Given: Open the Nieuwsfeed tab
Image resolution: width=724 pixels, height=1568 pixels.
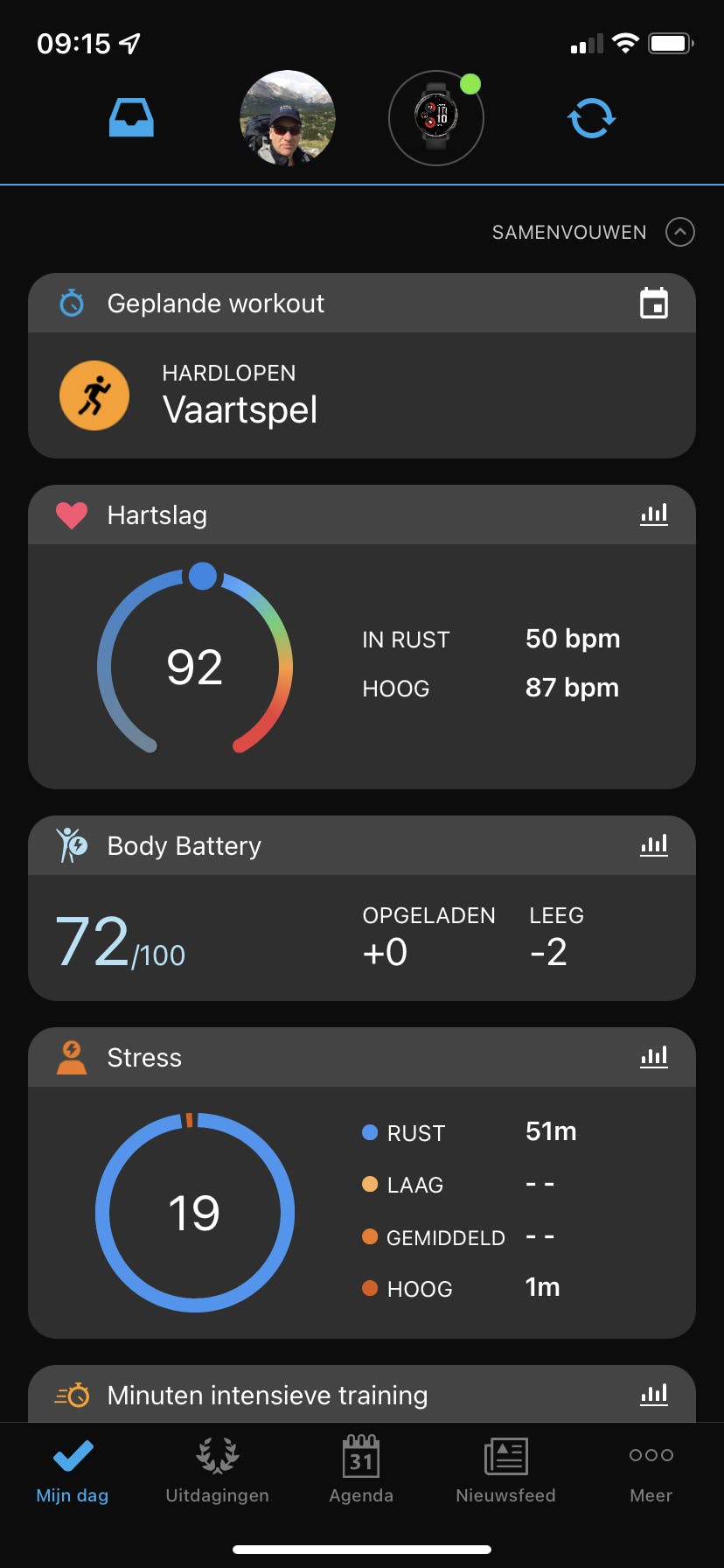Looking at the screenshot, I should 505,1472.
